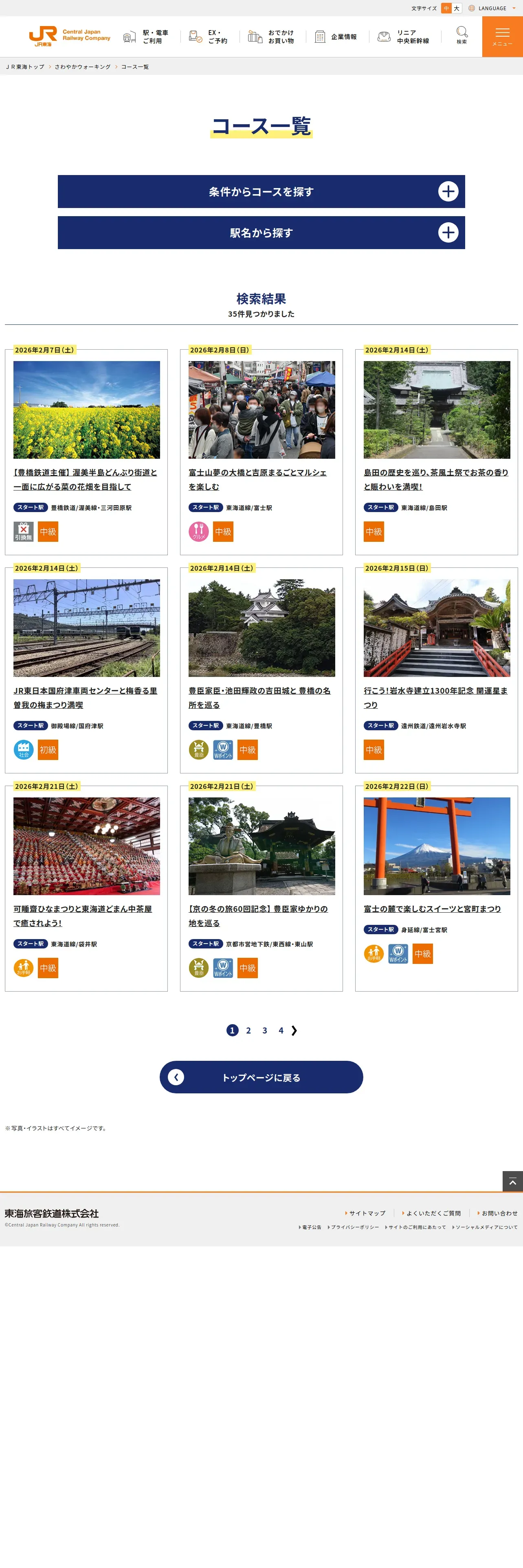Open the orange メニュー hamburger menu
The width and height of the screenshot is (523, 1568).
click(502, 37)
